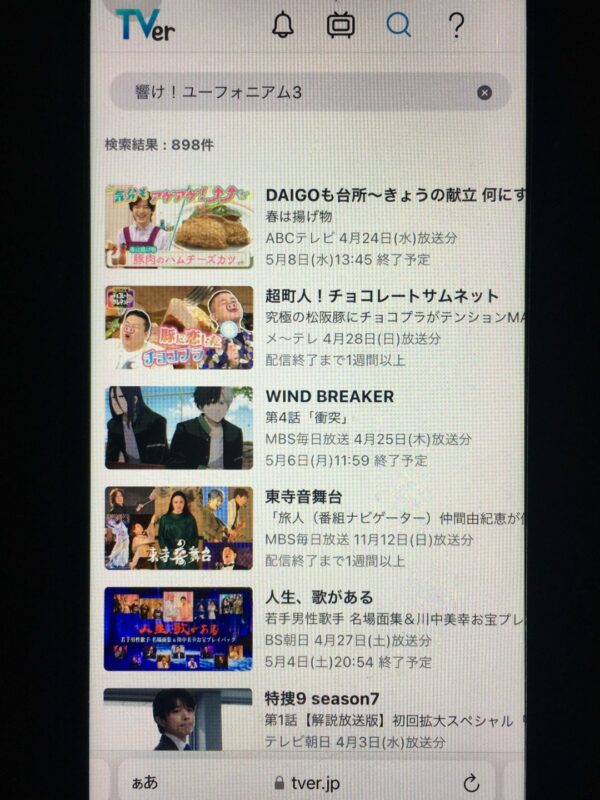The height and width of the screenshot is (800, 600).
Task: Tap the search magnifier icon
Action: [399, 25]
